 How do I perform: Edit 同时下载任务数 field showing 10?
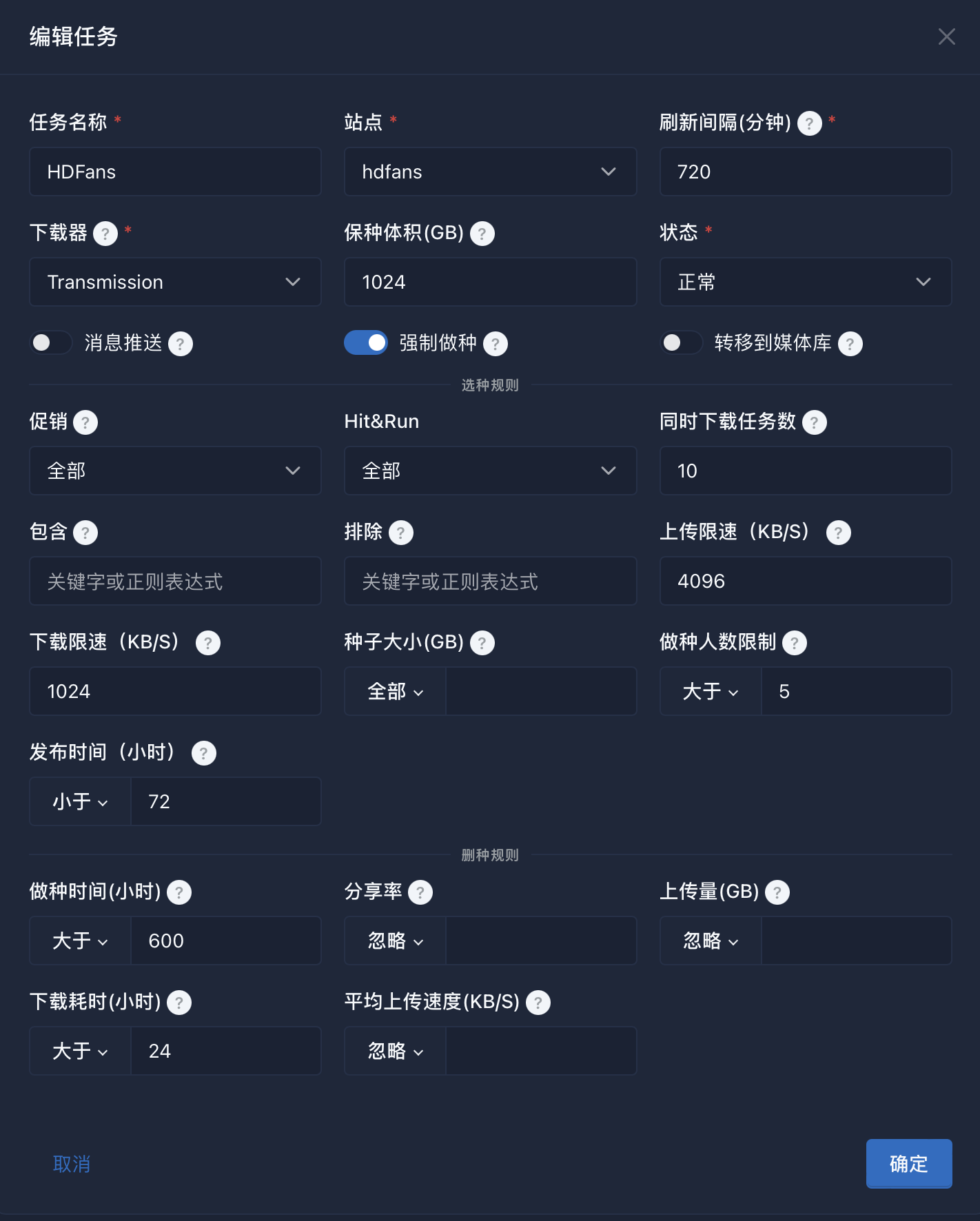pyautogui.click(x=805, y=471)
